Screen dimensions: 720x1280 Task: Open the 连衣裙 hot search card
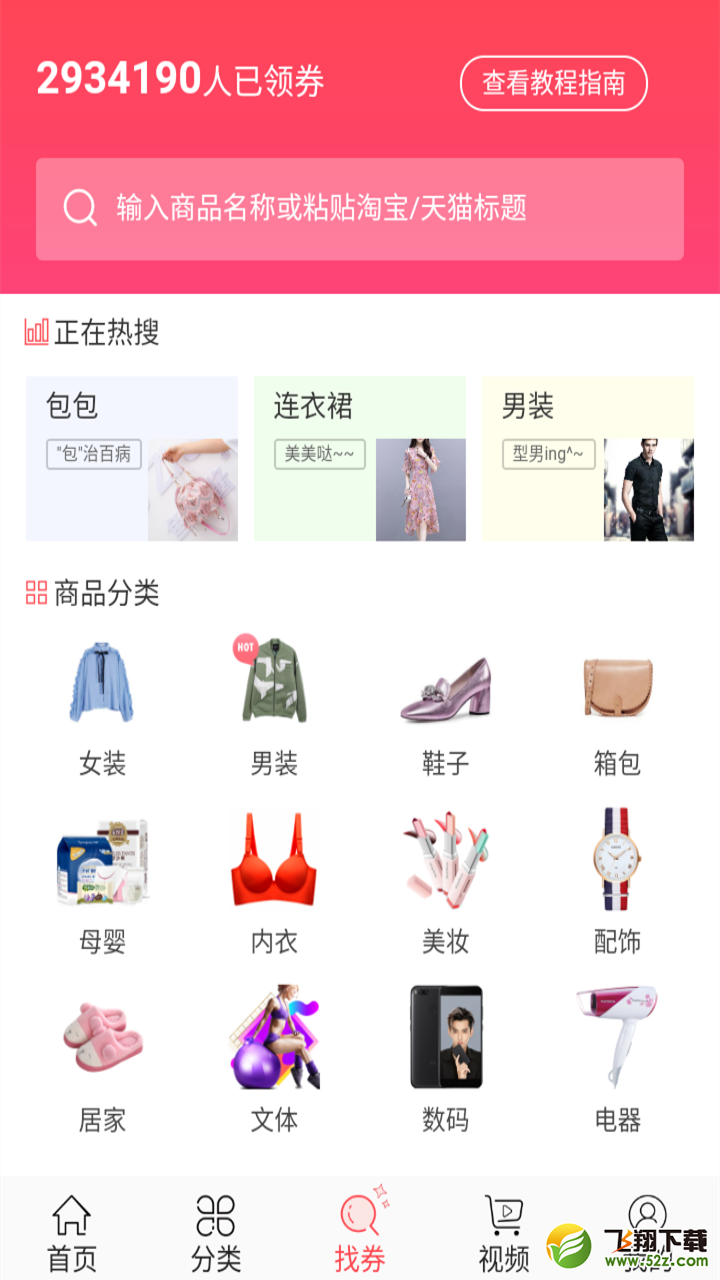pos(360,459)
